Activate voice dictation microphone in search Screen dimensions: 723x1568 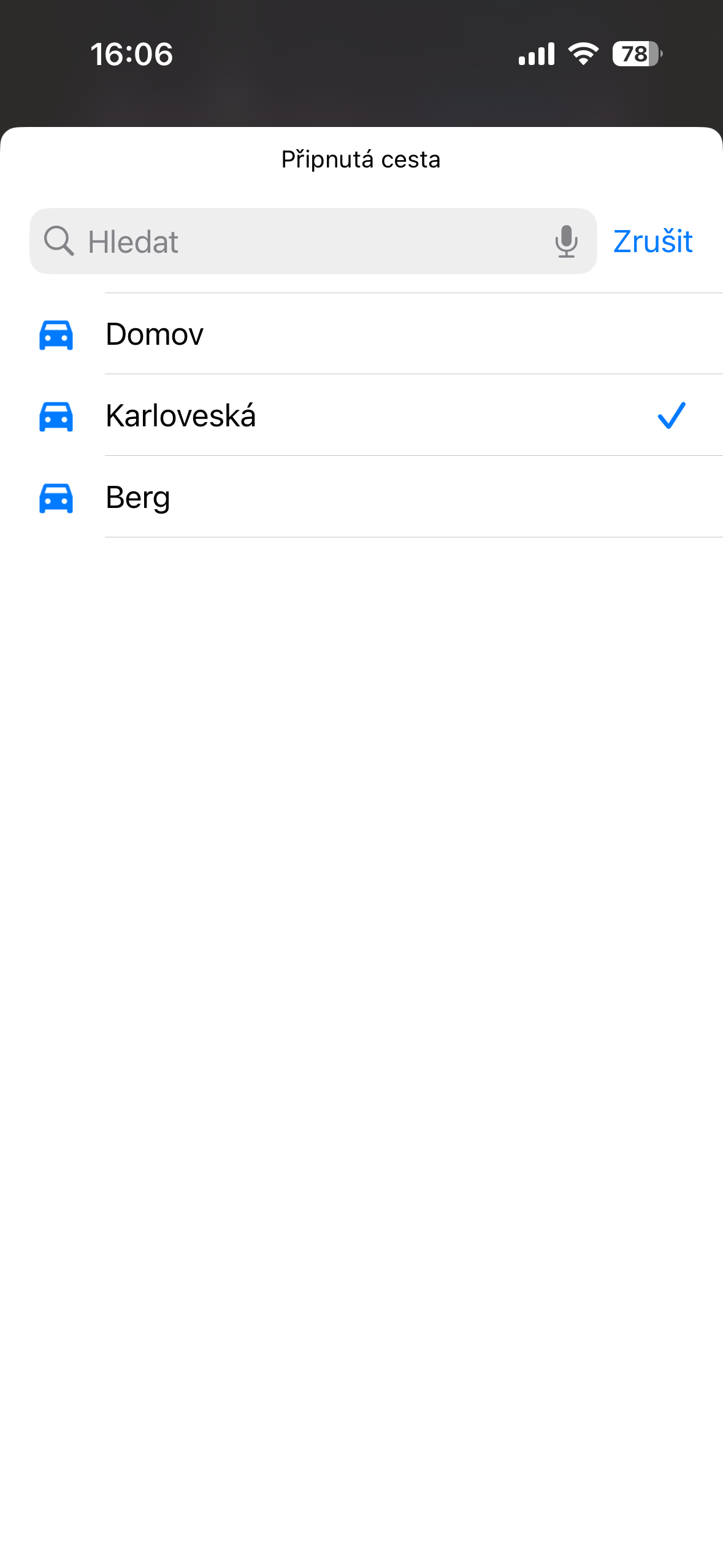click(566, 241)
